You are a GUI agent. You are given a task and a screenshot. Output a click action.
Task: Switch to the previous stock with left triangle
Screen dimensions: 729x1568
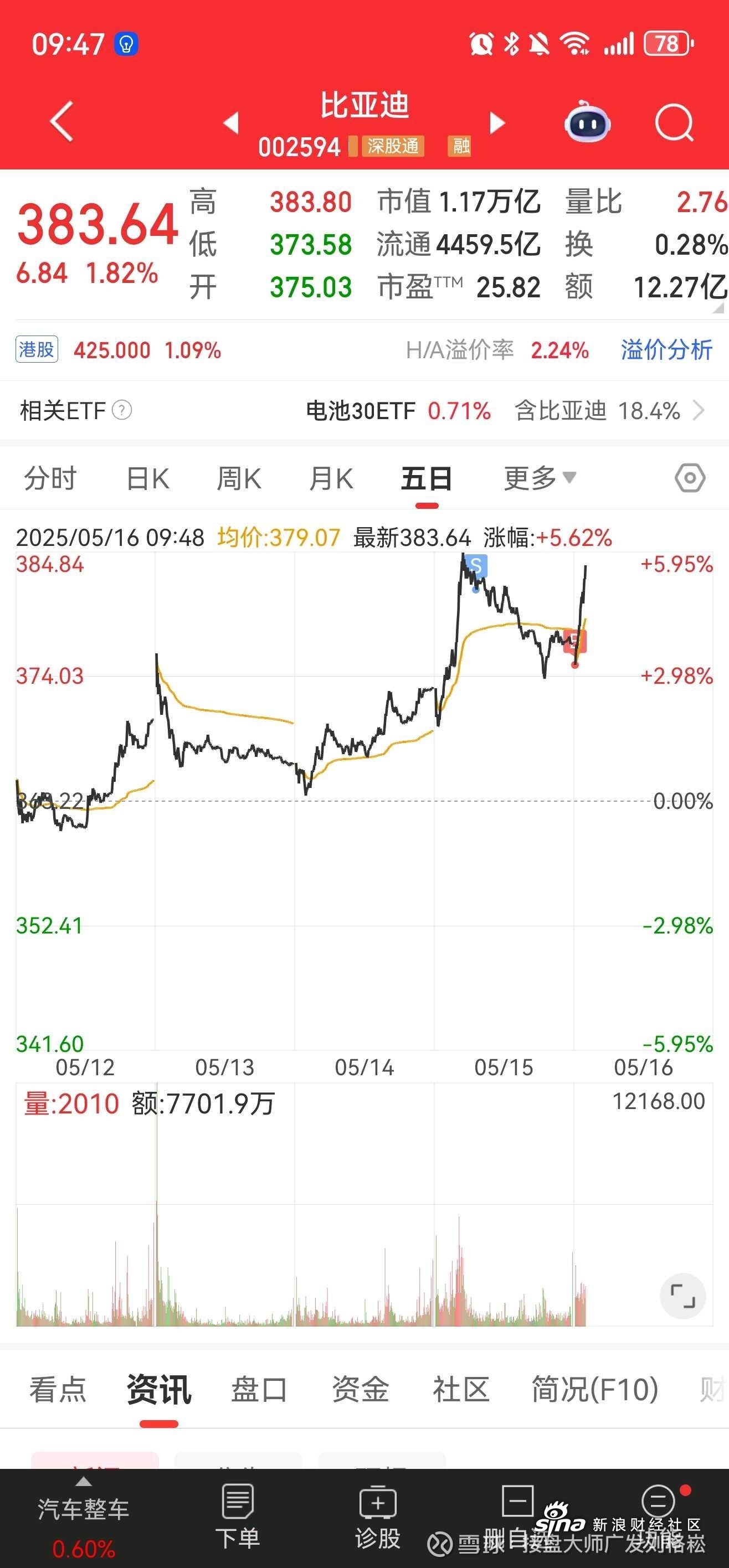(231, 123)
